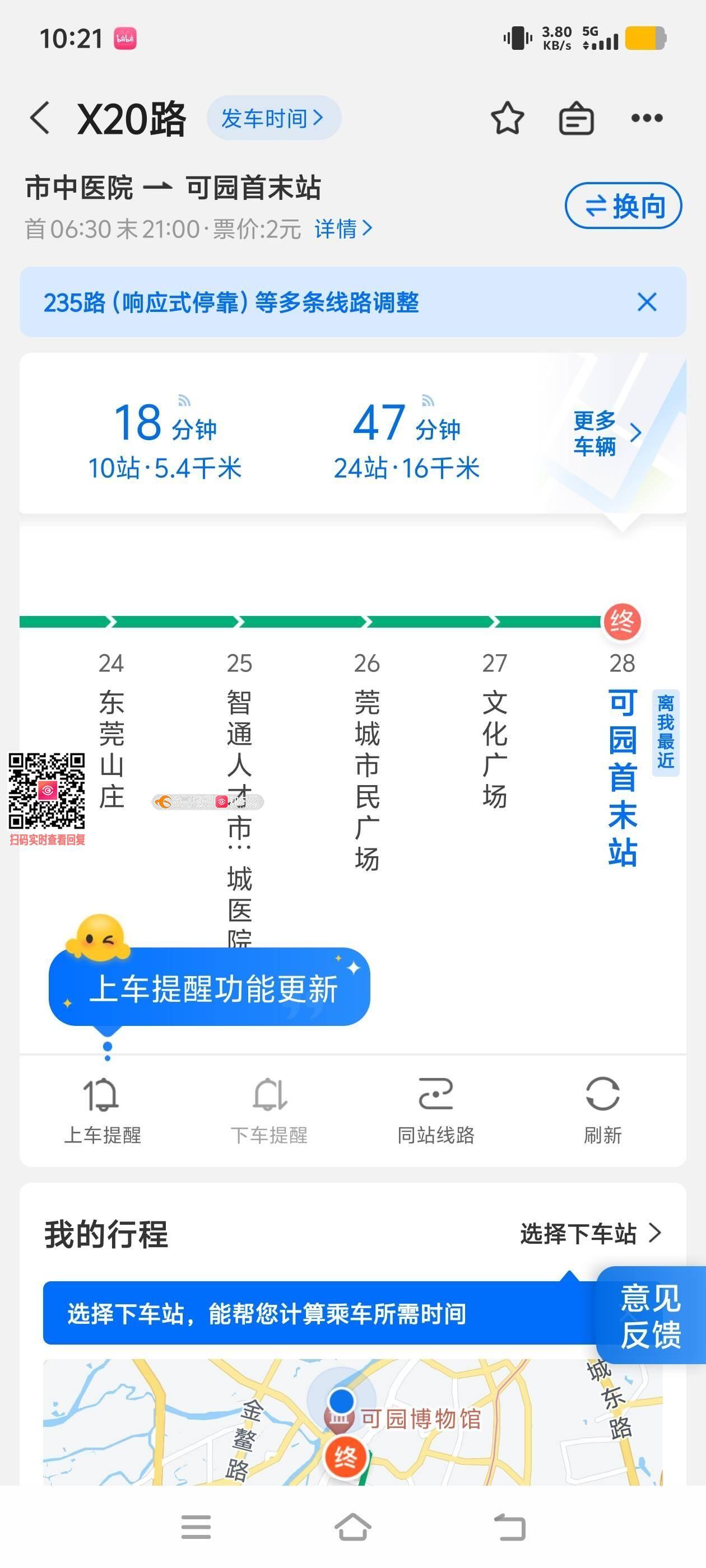Tap 刷新 to refresh arrival times
706x1568 pixels.
click(602, 1109)
